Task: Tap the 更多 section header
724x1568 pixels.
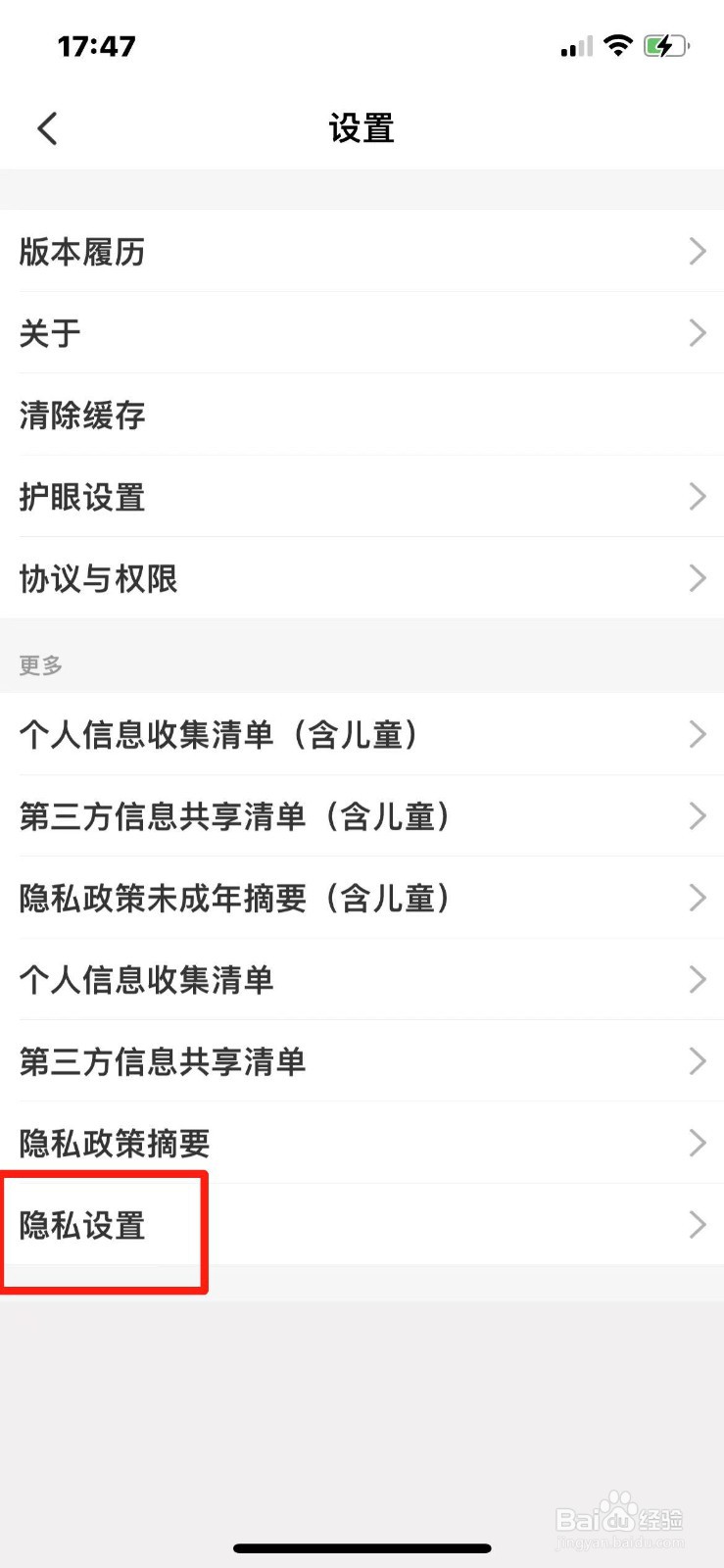Action: tap(39, 664)
